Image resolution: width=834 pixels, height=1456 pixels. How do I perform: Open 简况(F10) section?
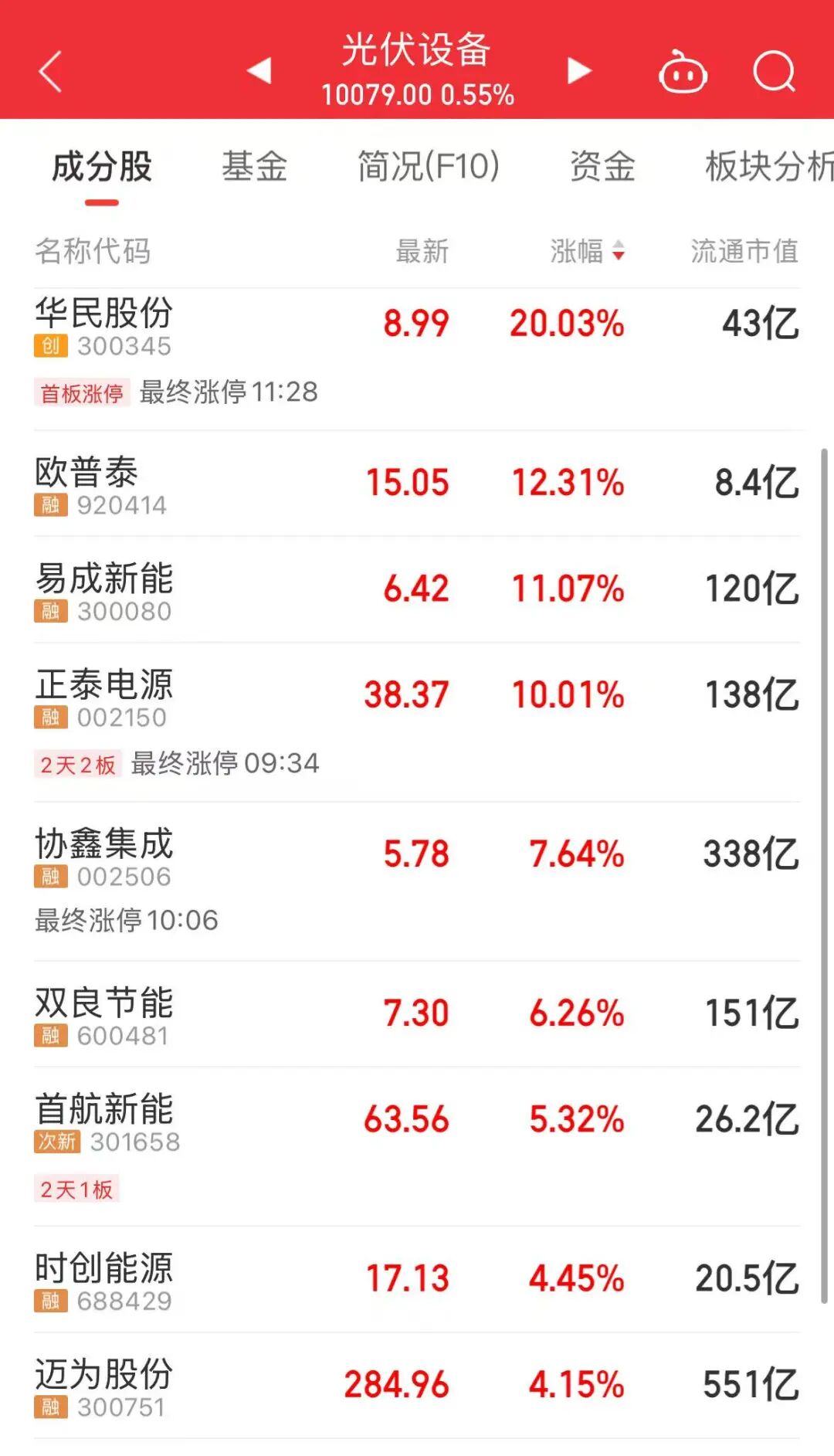pos(425,166)
